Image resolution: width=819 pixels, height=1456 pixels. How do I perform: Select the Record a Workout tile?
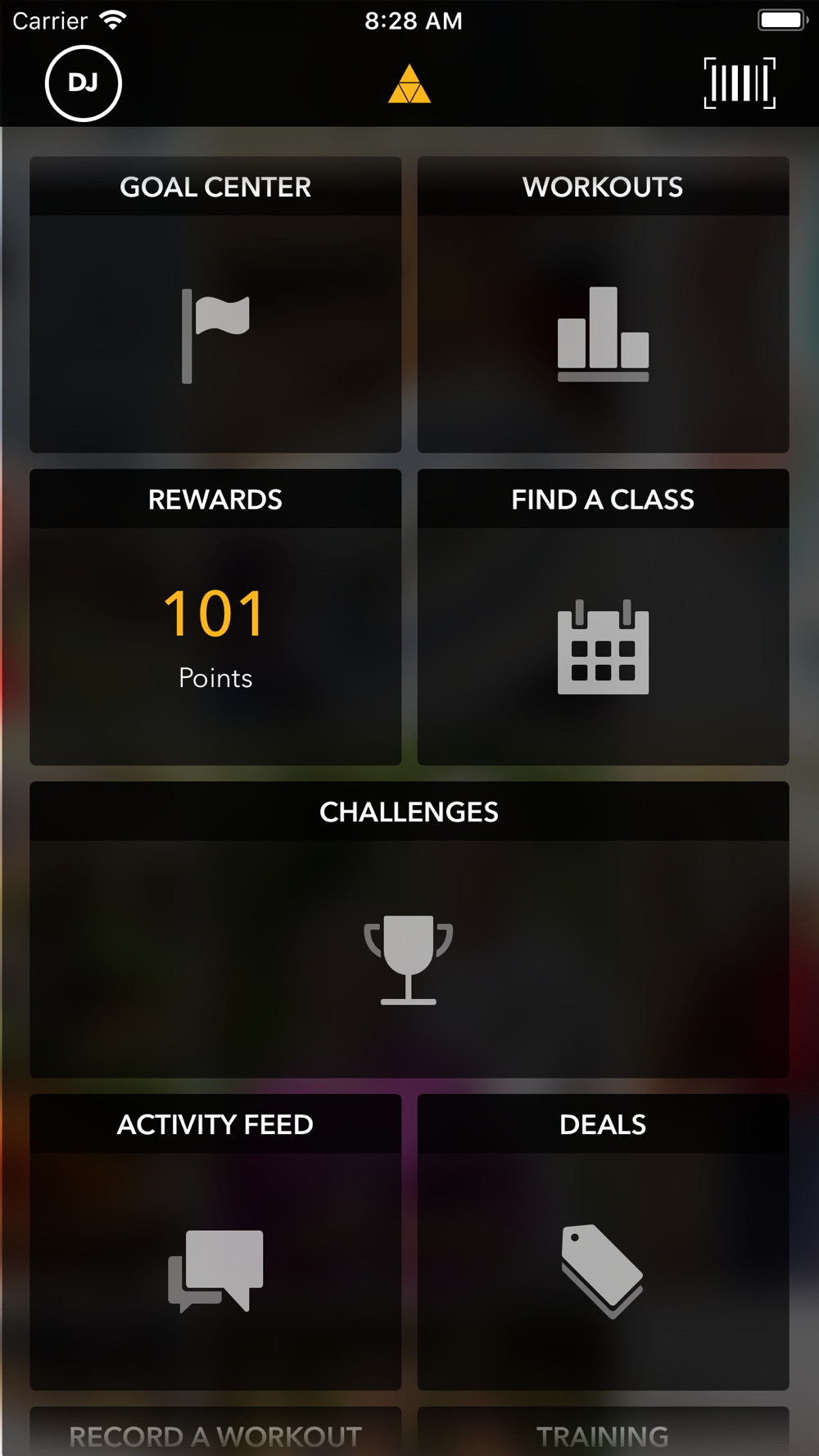[215, 1431]
